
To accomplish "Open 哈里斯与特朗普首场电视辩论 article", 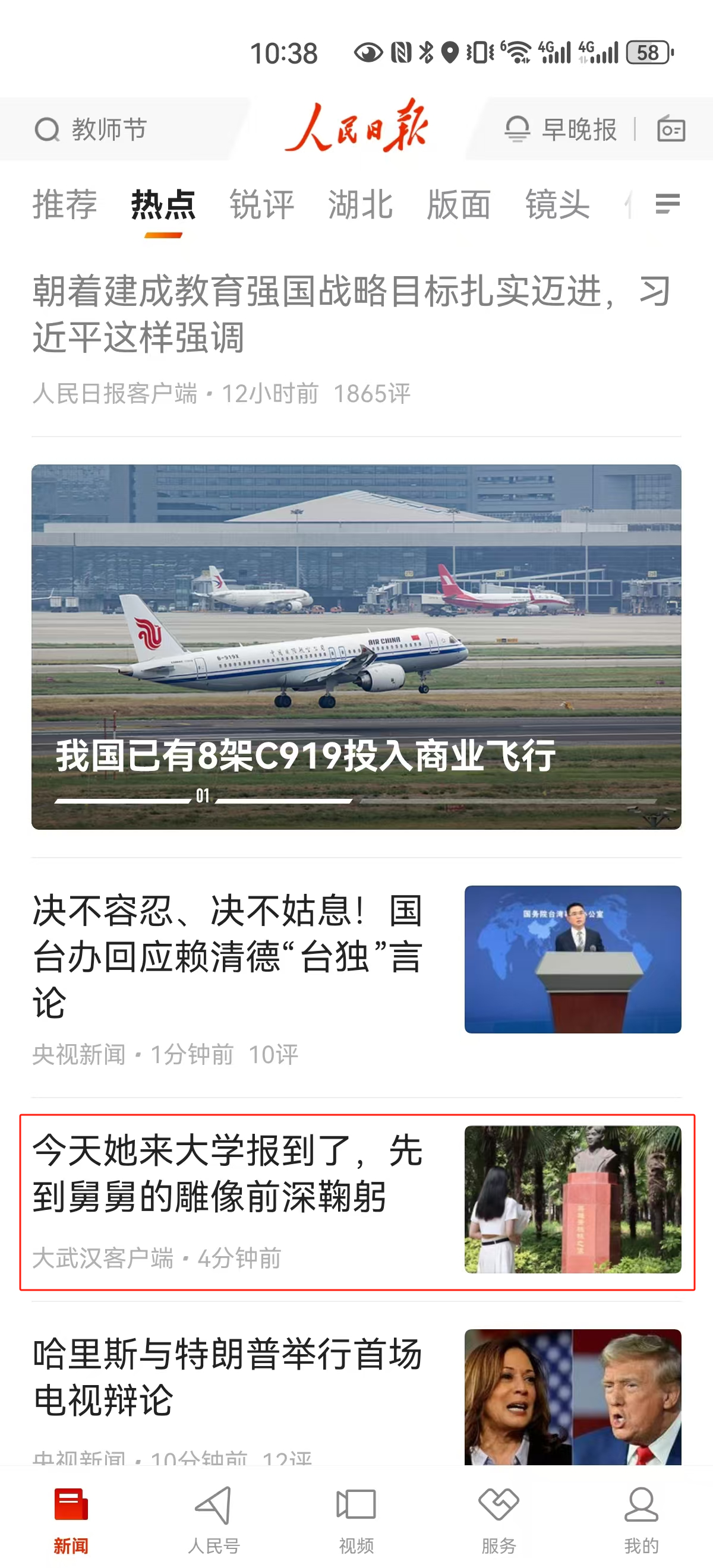I will pyautogui.click(x=228, y=1377).
